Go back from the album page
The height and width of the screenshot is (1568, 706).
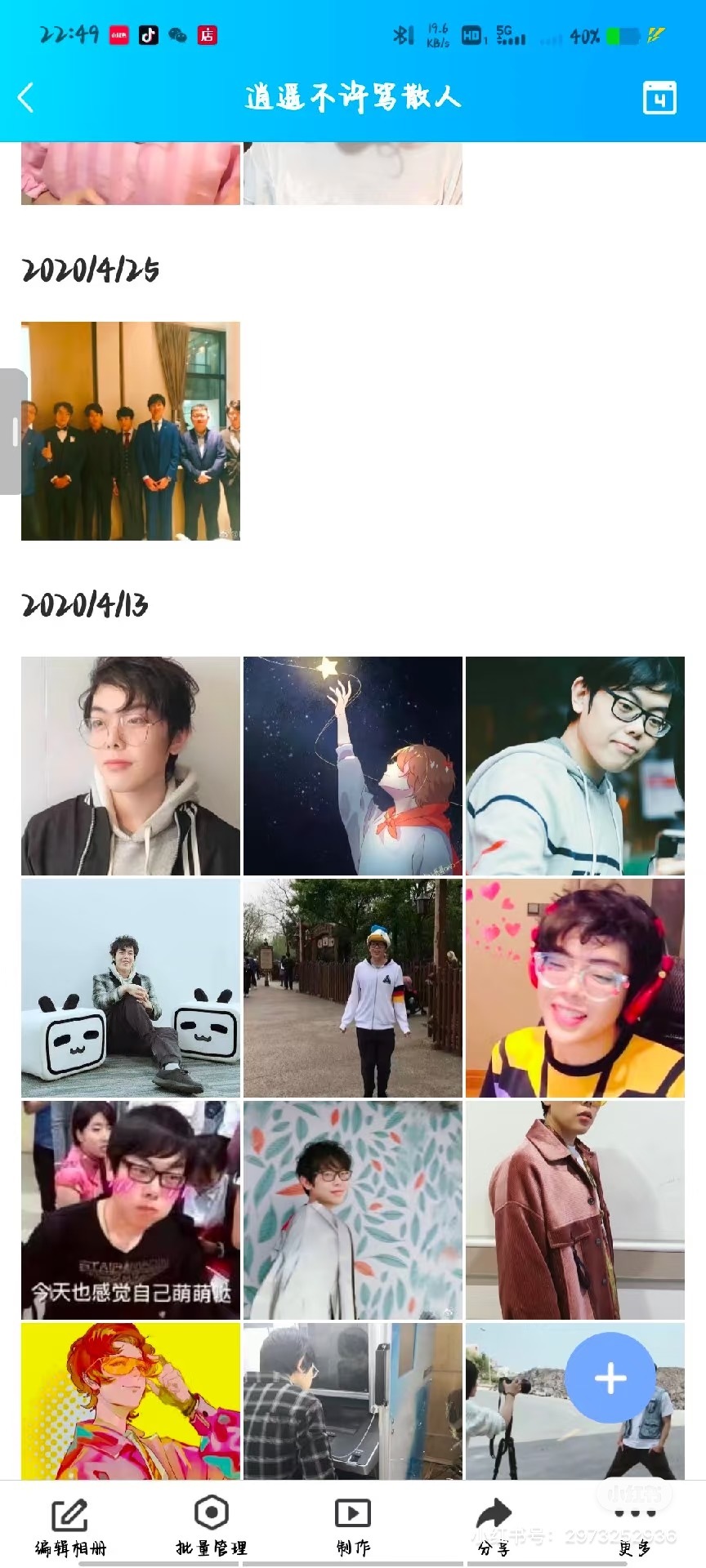26,98
